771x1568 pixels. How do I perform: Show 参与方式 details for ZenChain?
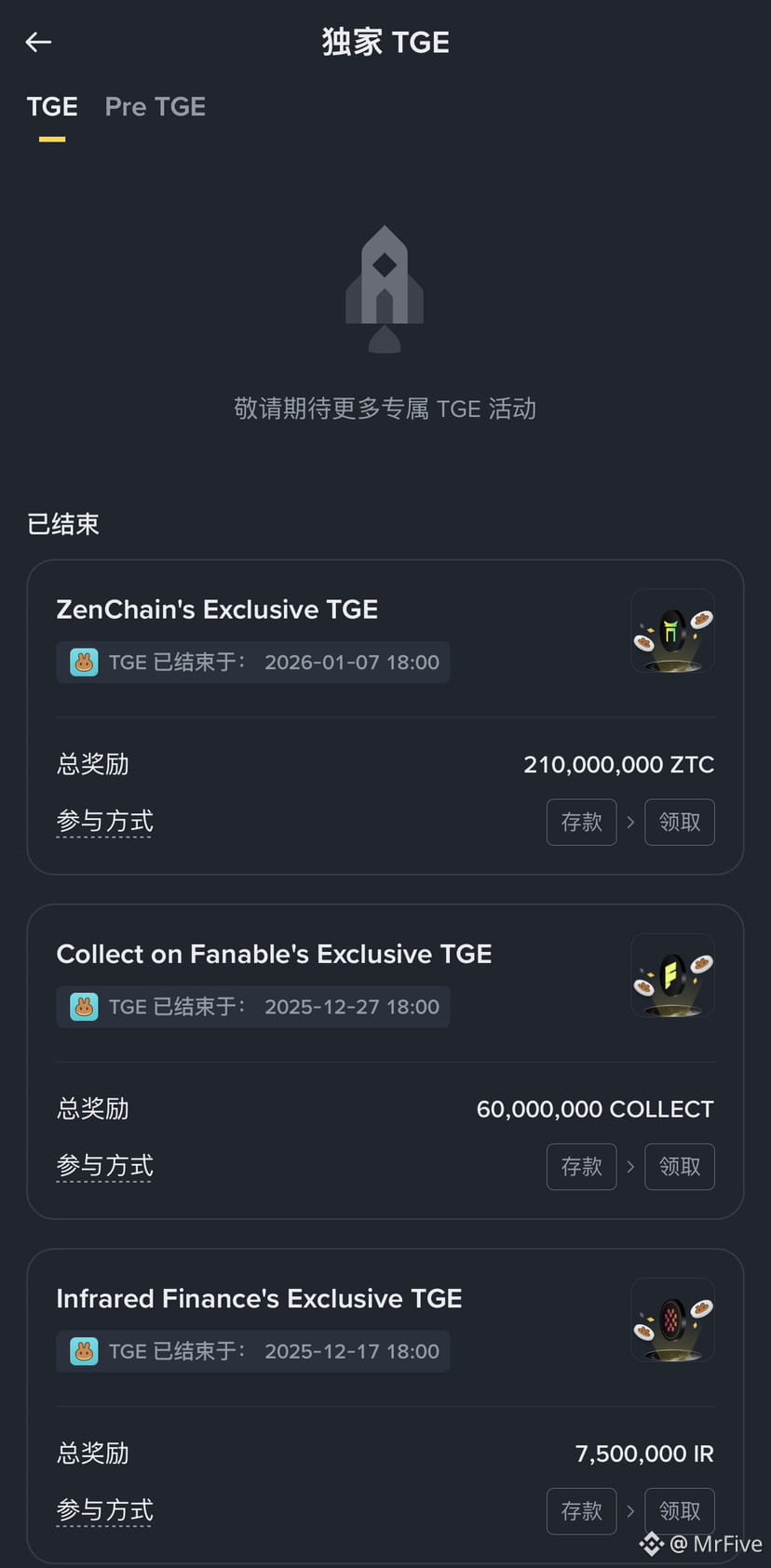tap(104, 822)
